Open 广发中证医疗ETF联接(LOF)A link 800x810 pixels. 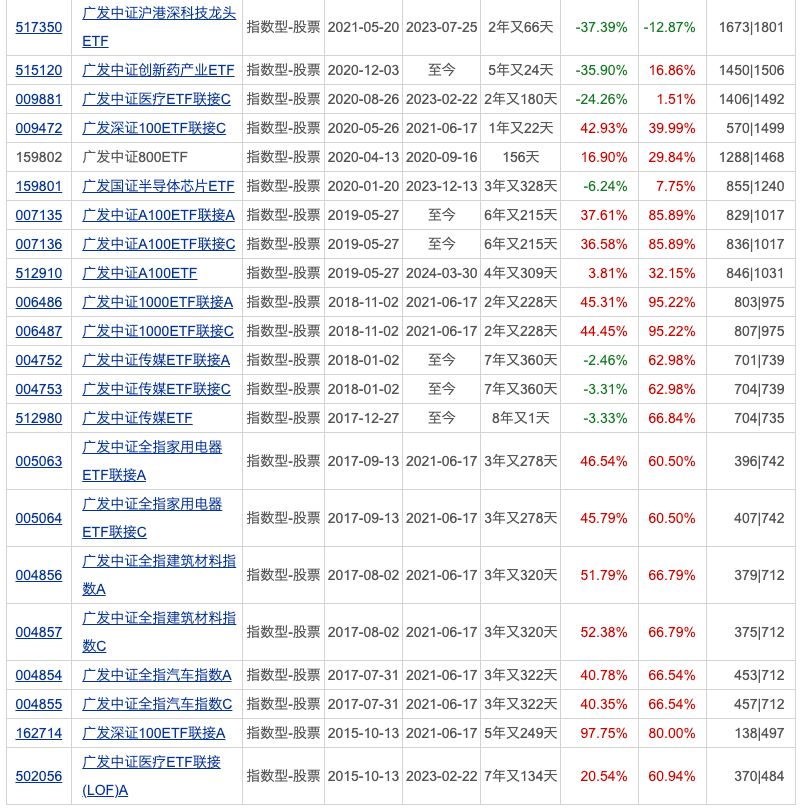[x=151, y=762]
